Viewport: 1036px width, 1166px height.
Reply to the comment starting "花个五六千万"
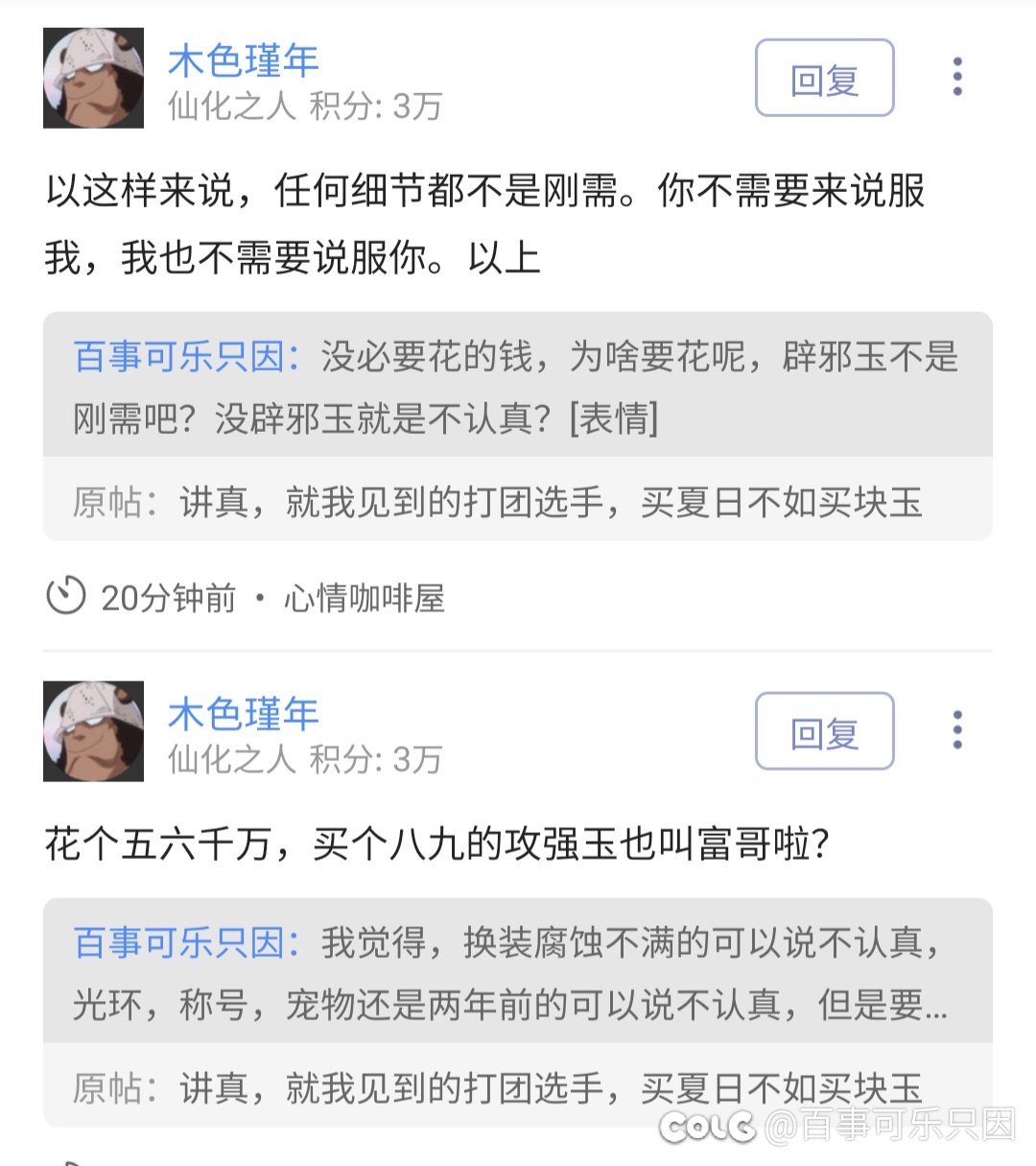coord(824,732)
